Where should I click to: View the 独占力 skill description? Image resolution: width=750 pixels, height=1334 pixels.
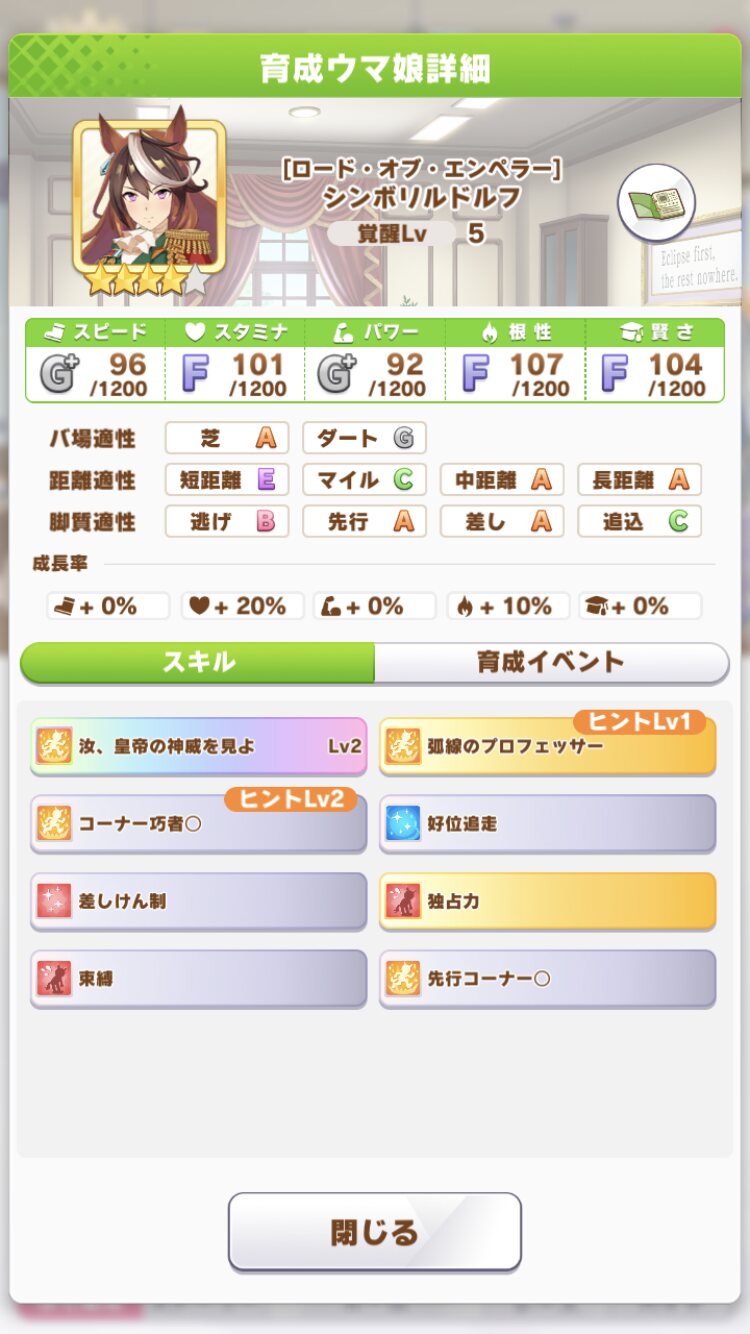[547, 901]
